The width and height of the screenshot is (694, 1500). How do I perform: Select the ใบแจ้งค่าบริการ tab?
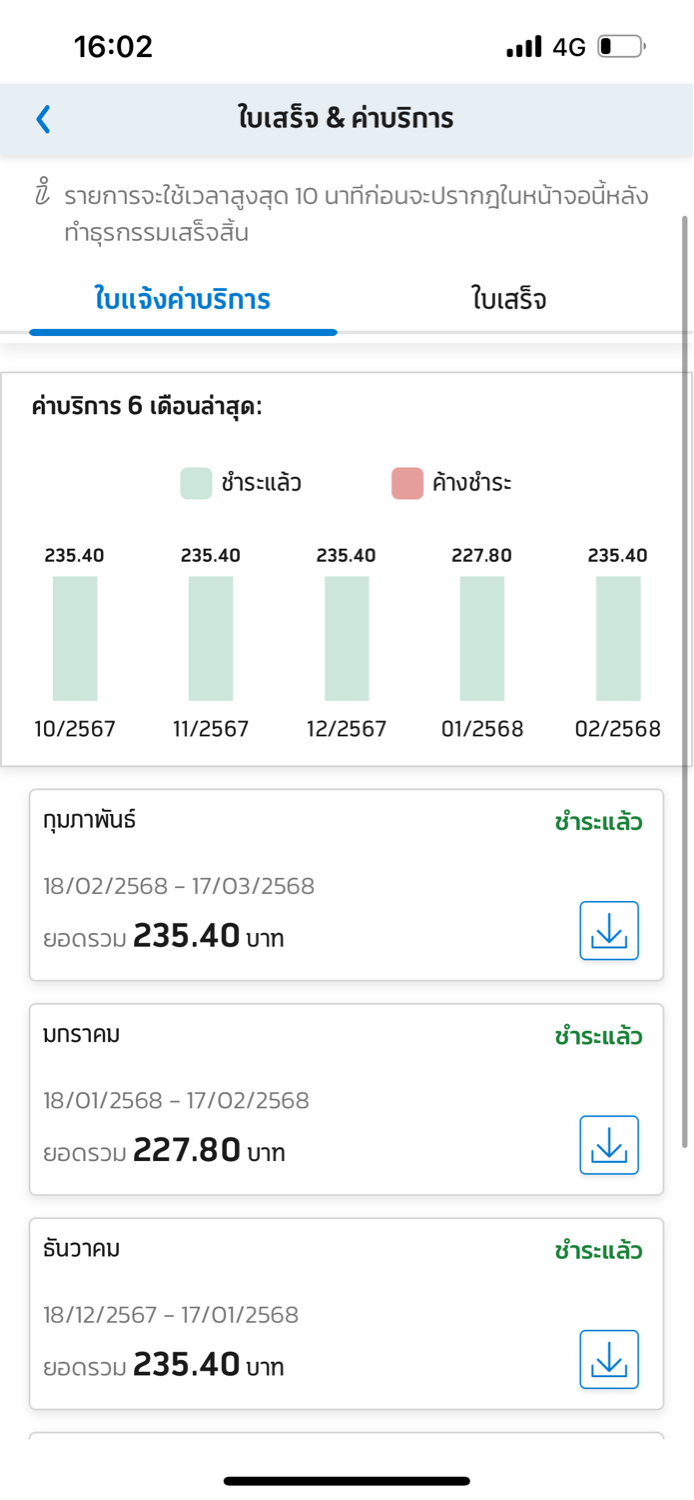click(x=183, y=299)
